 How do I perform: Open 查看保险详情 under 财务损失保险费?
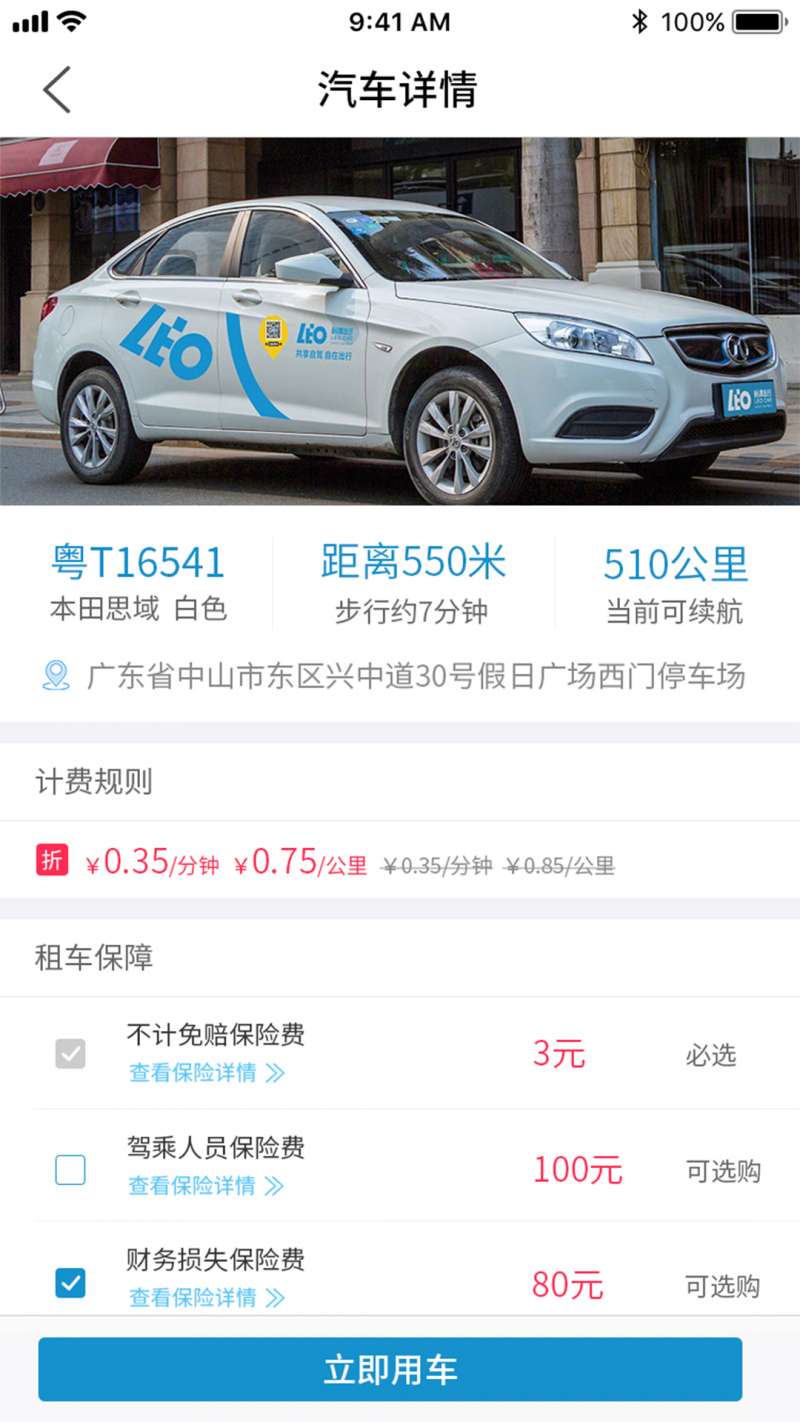(206, 1298)
